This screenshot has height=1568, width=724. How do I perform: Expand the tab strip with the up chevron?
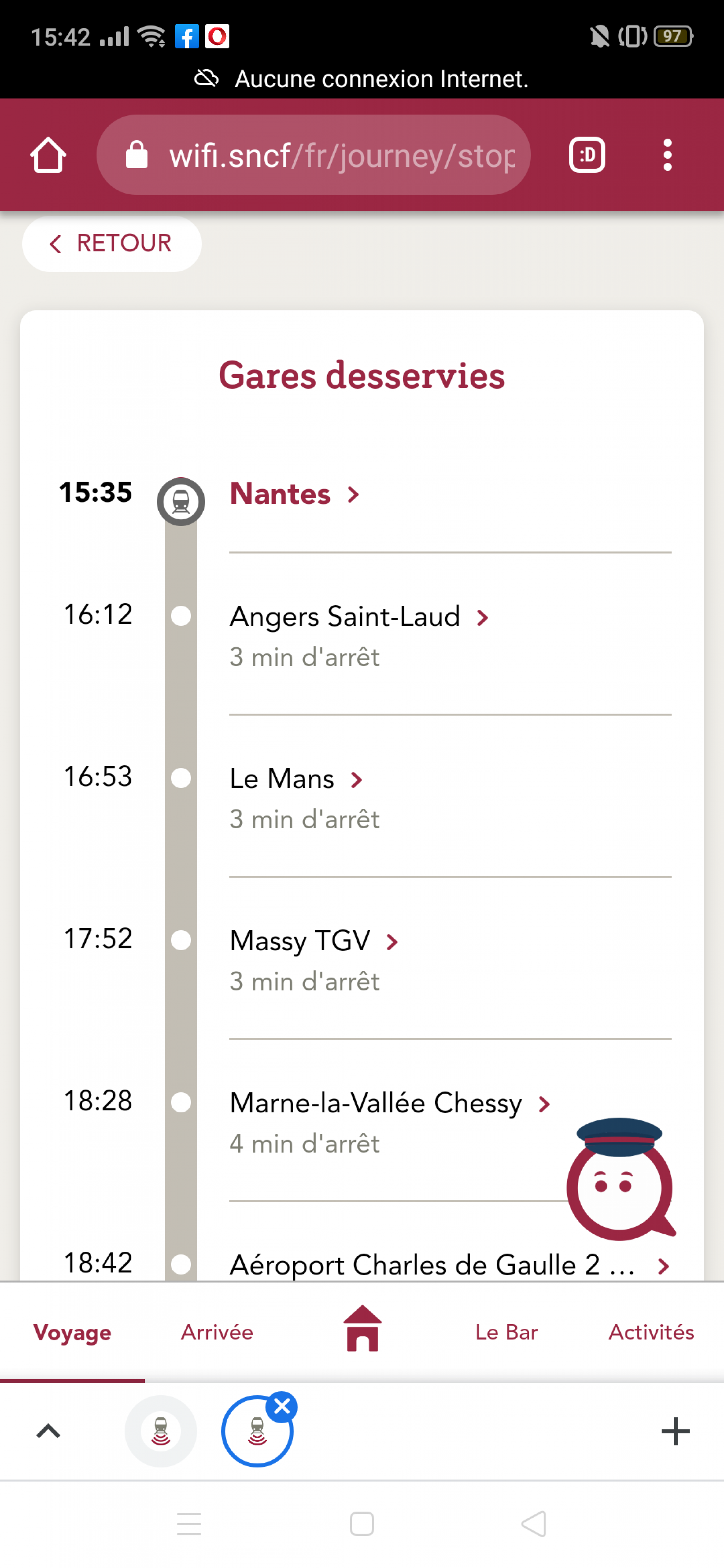point(48,1431)
